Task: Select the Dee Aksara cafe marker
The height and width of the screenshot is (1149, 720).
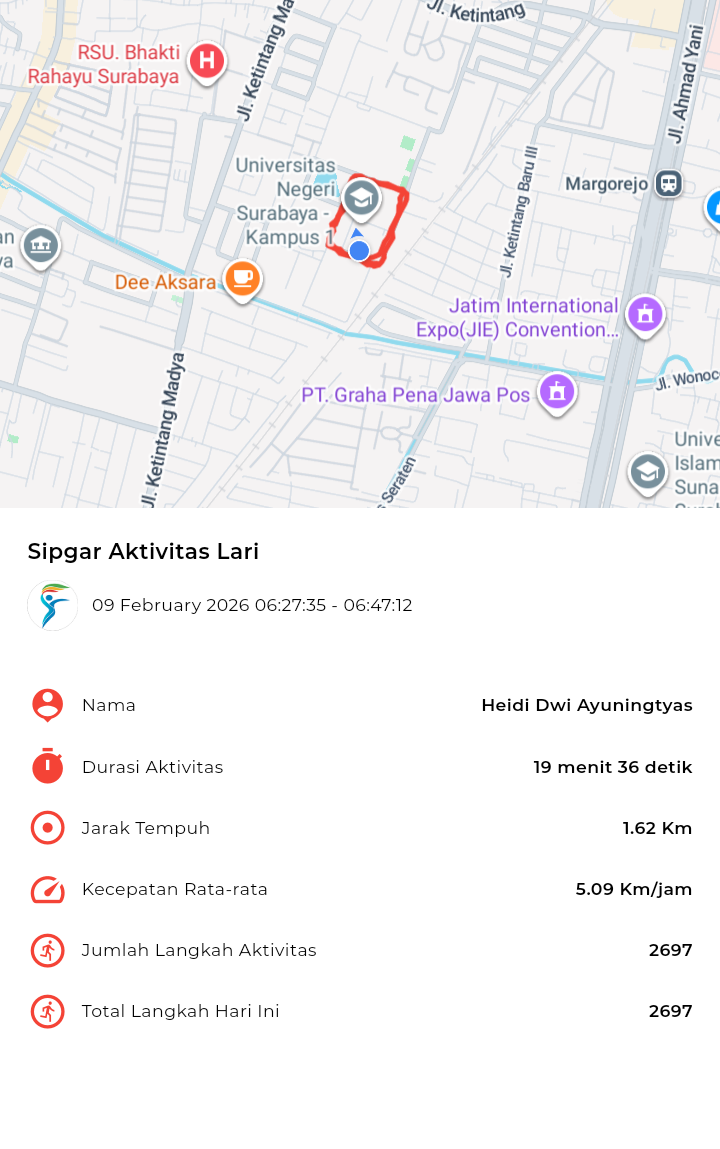Action: pos(242,279)
